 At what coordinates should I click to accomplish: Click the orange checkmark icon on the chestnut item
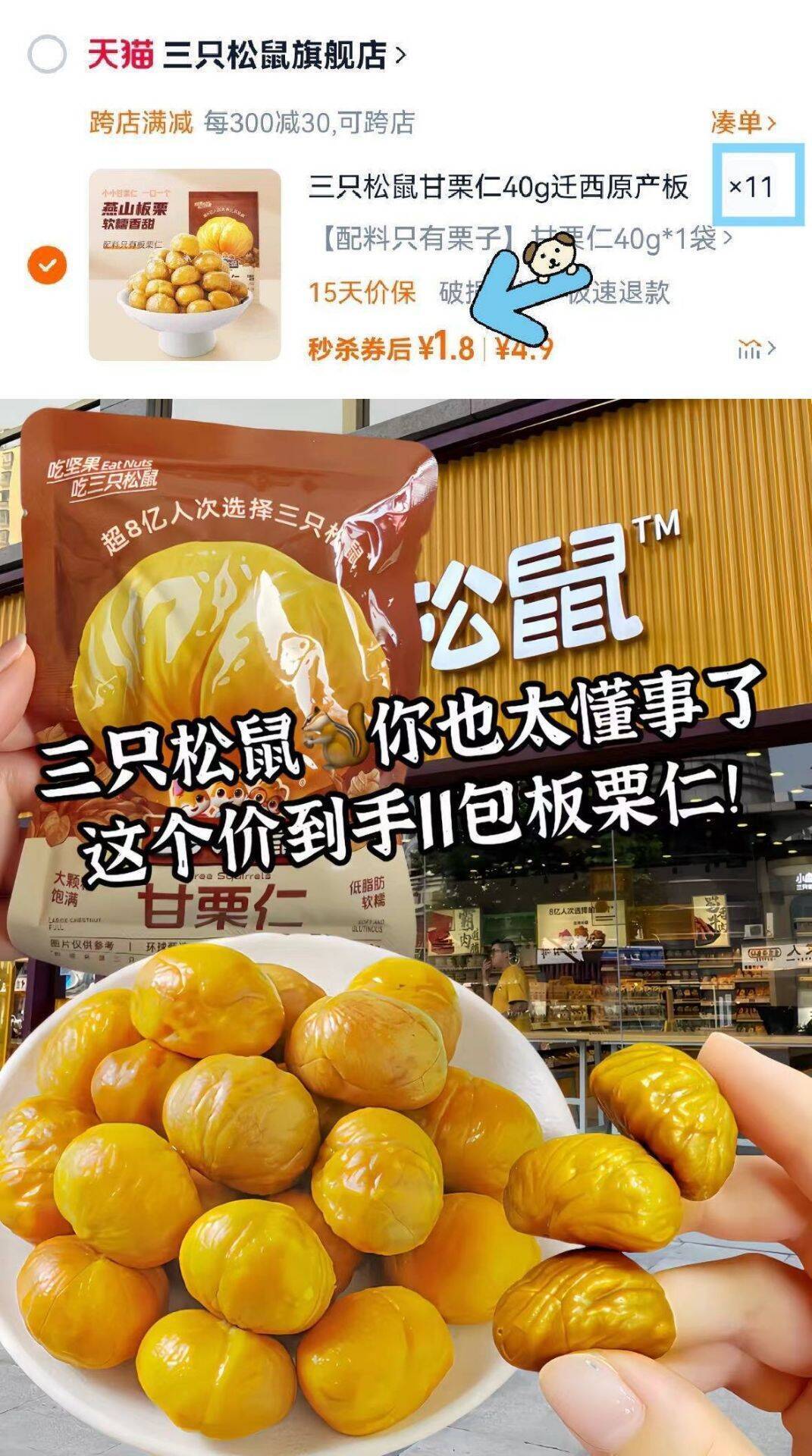pyautogui.click(x=48, y=265)
